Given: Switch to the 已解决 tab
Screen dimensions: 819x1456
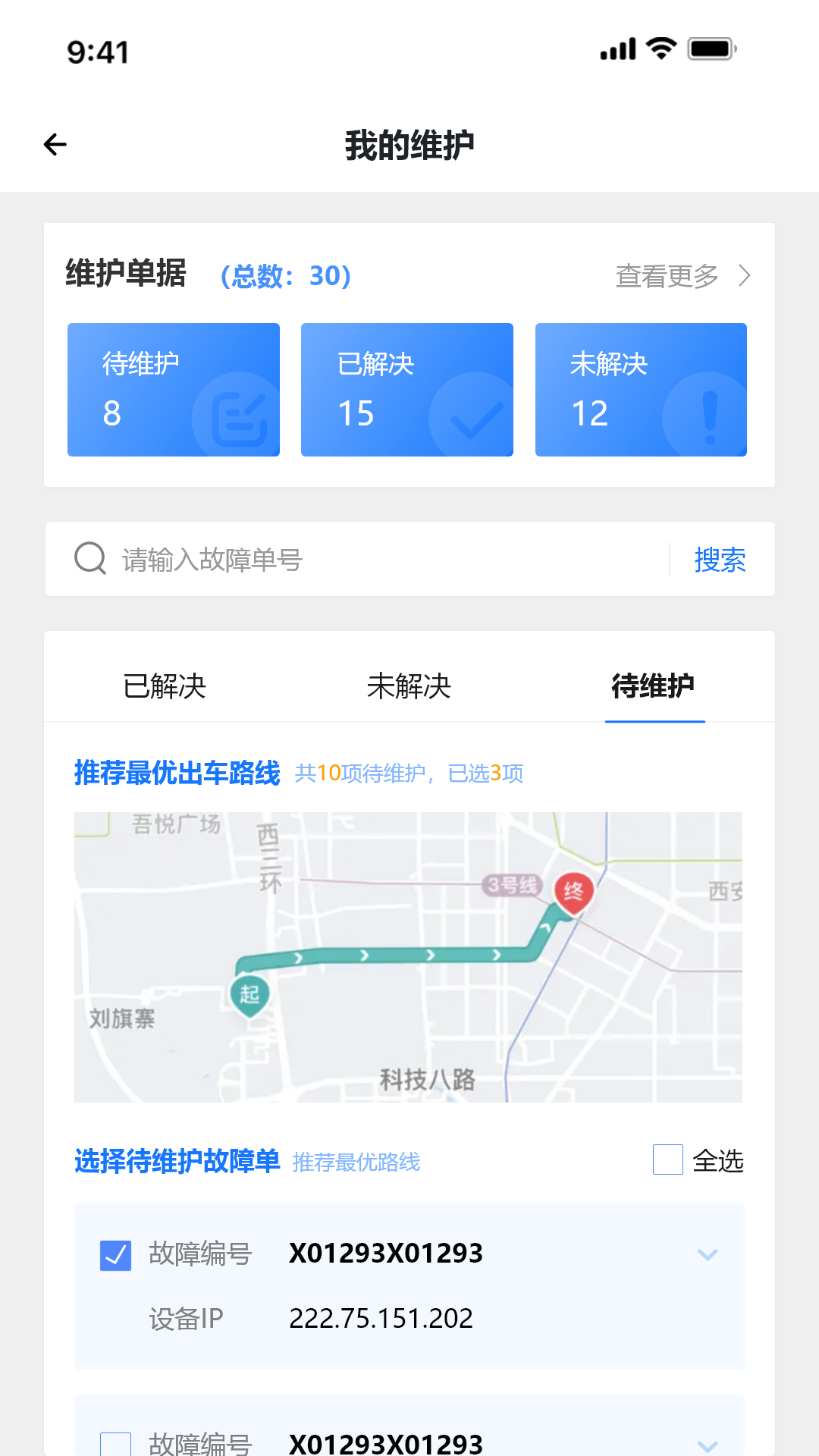Looking at the screenshot, I should [165, 687].
